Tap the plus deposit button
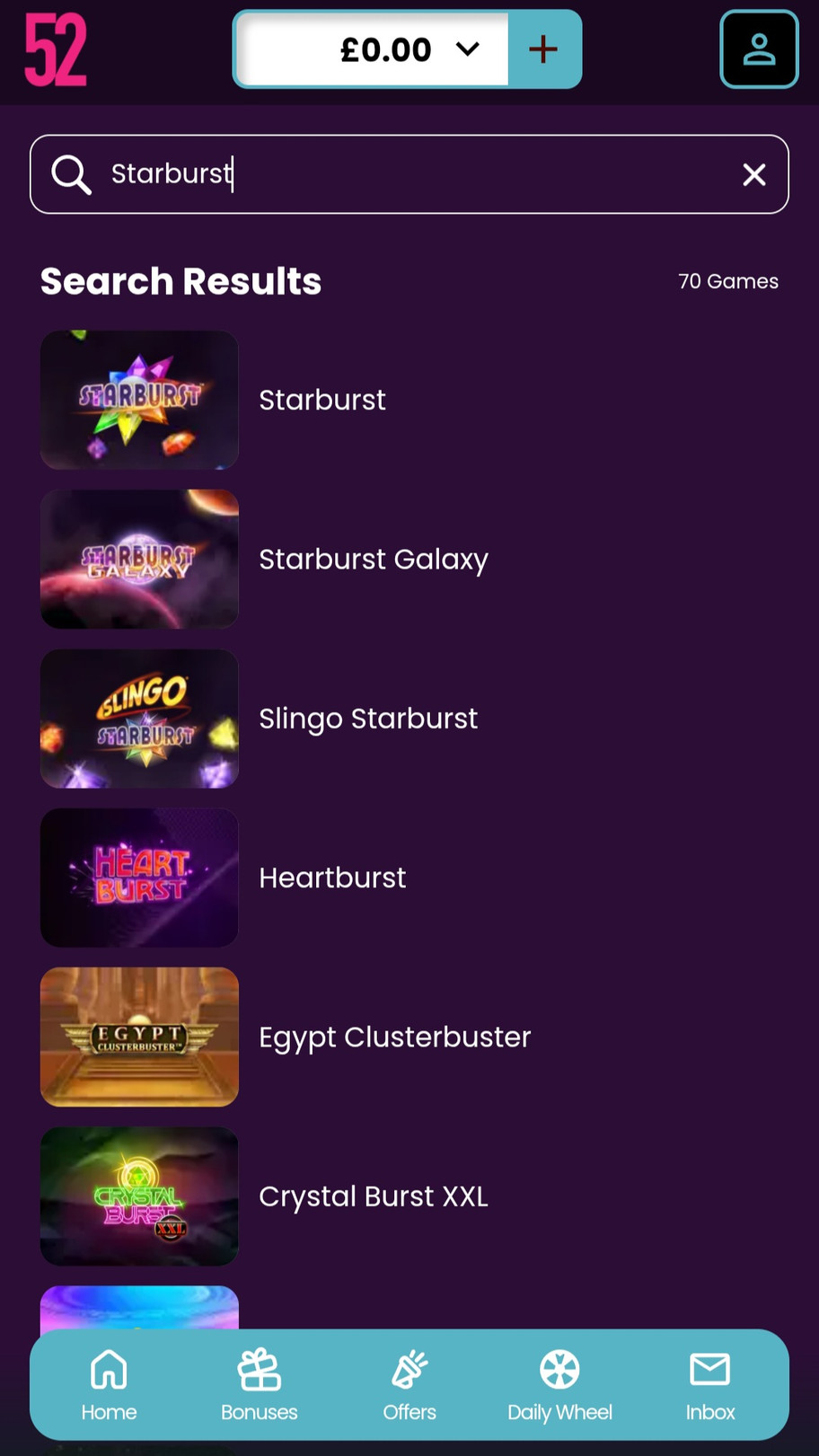Viewport: 819px width, 1456px height. [x=544, y=49]
